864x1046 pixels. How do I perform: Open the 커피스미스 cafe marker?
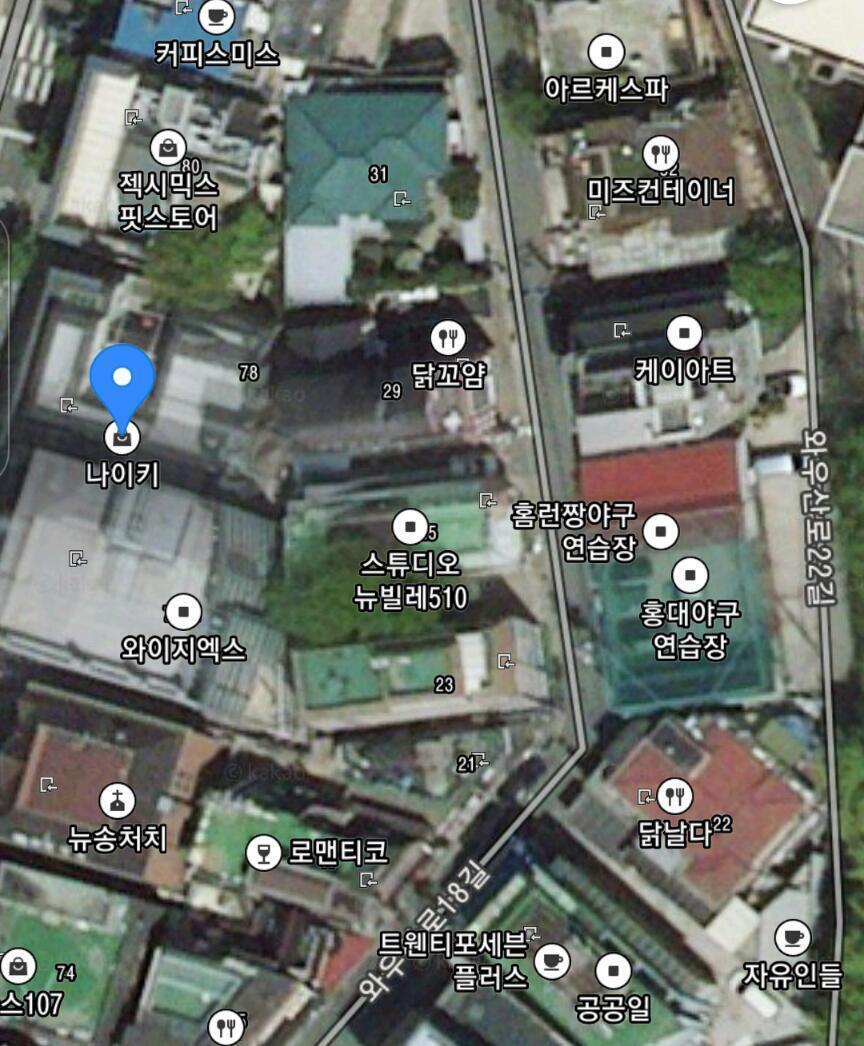[x=217, y=16]
